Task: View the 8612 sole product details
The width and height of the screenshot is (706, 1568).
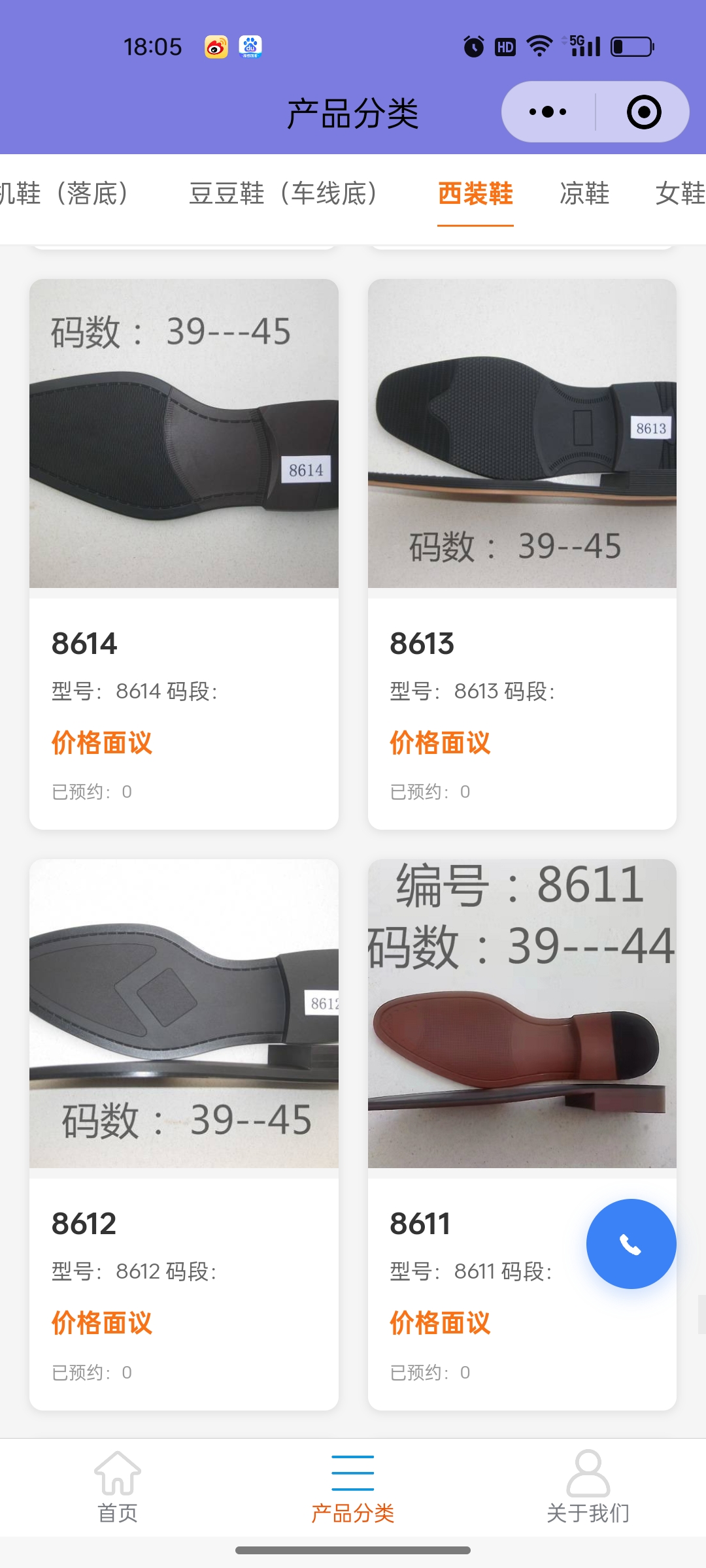Action: (184, 1134)
